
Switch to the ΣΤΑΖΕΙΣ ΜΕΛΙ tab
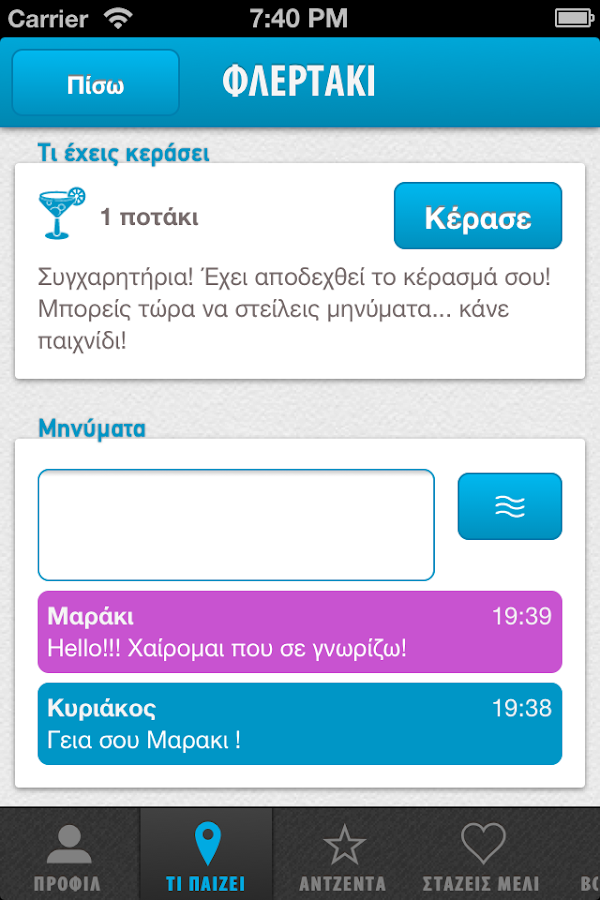click(x=481, y=856)
